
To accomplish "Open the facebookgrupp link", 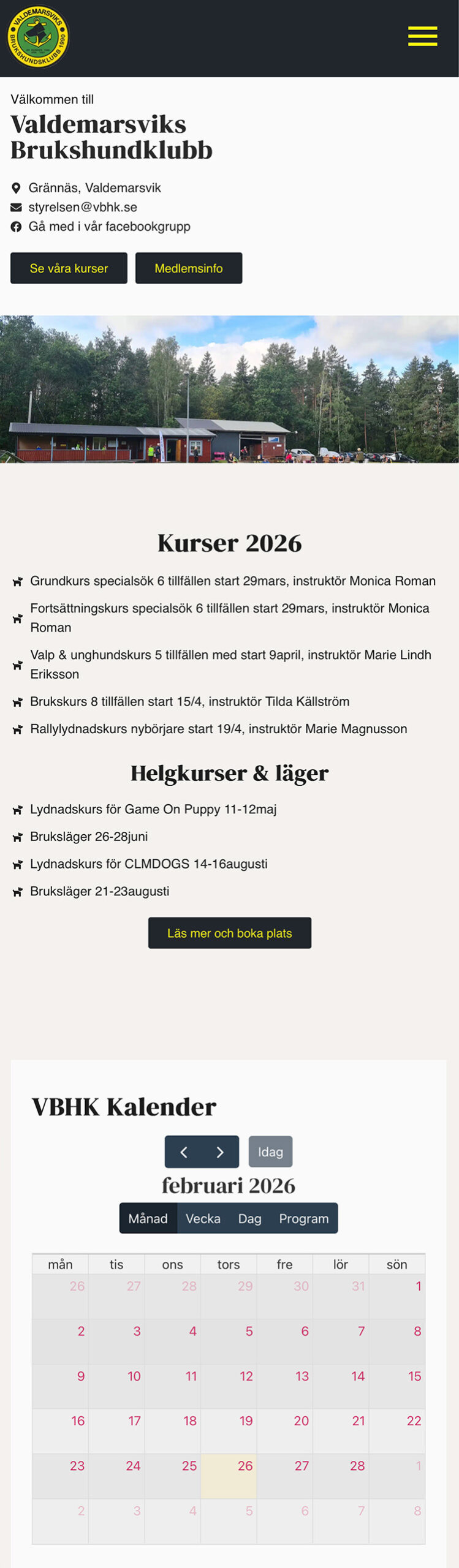I will tap(109, 227).
